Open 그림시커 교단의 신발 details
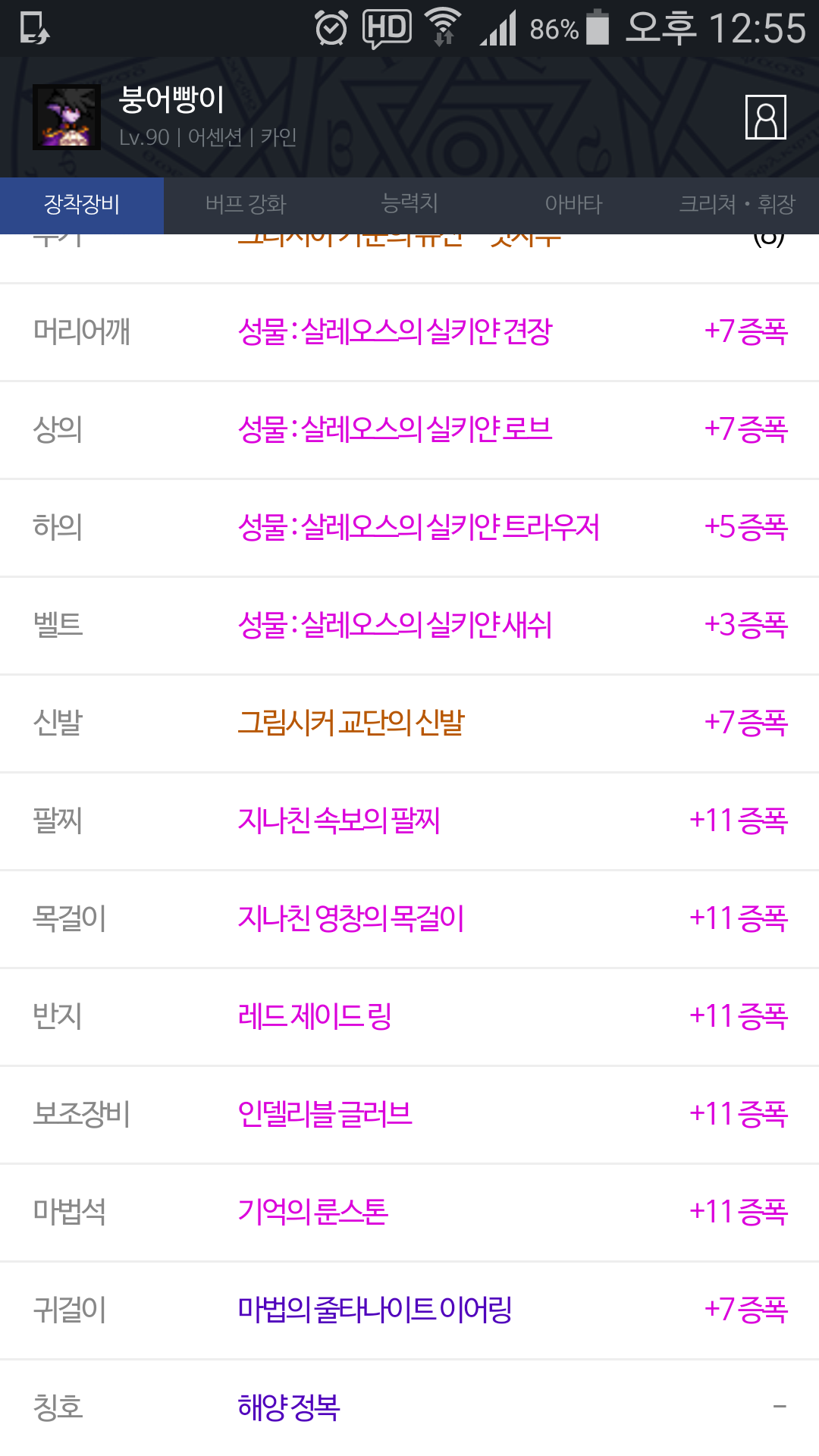This screenshot has height=1456, width=819. click(351, 723)
